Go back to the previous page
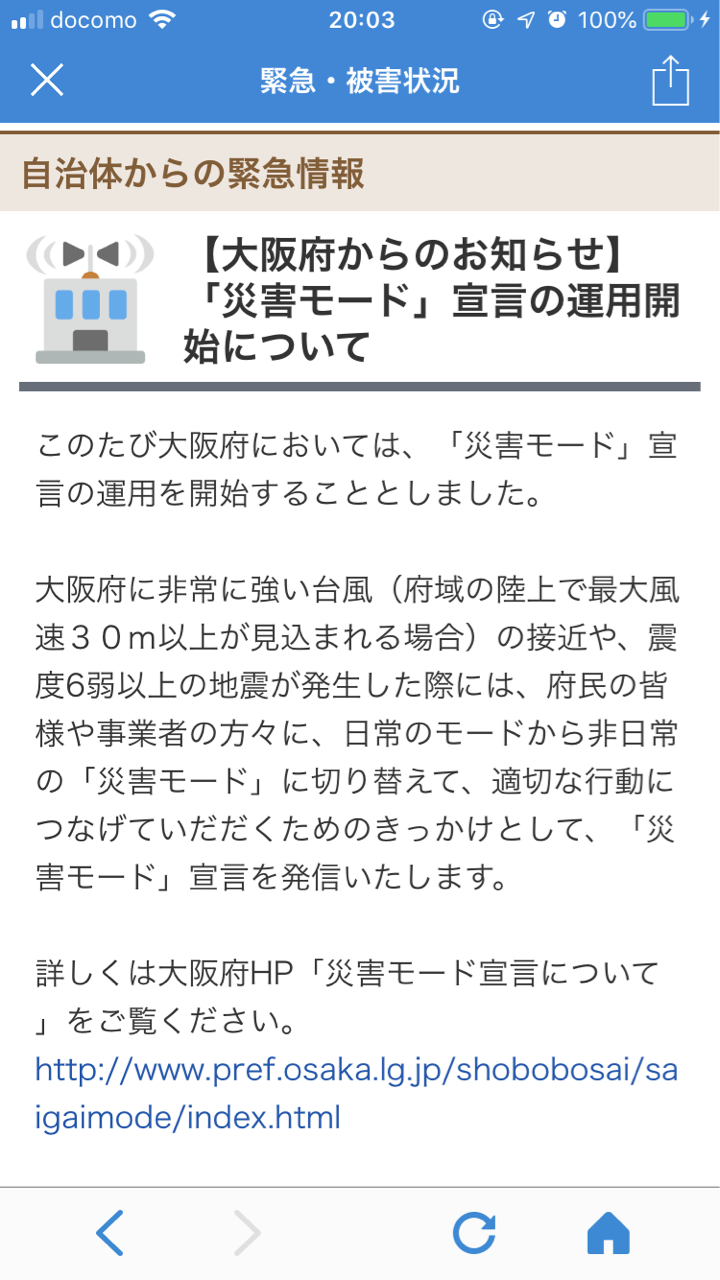 pos(110,1233)
